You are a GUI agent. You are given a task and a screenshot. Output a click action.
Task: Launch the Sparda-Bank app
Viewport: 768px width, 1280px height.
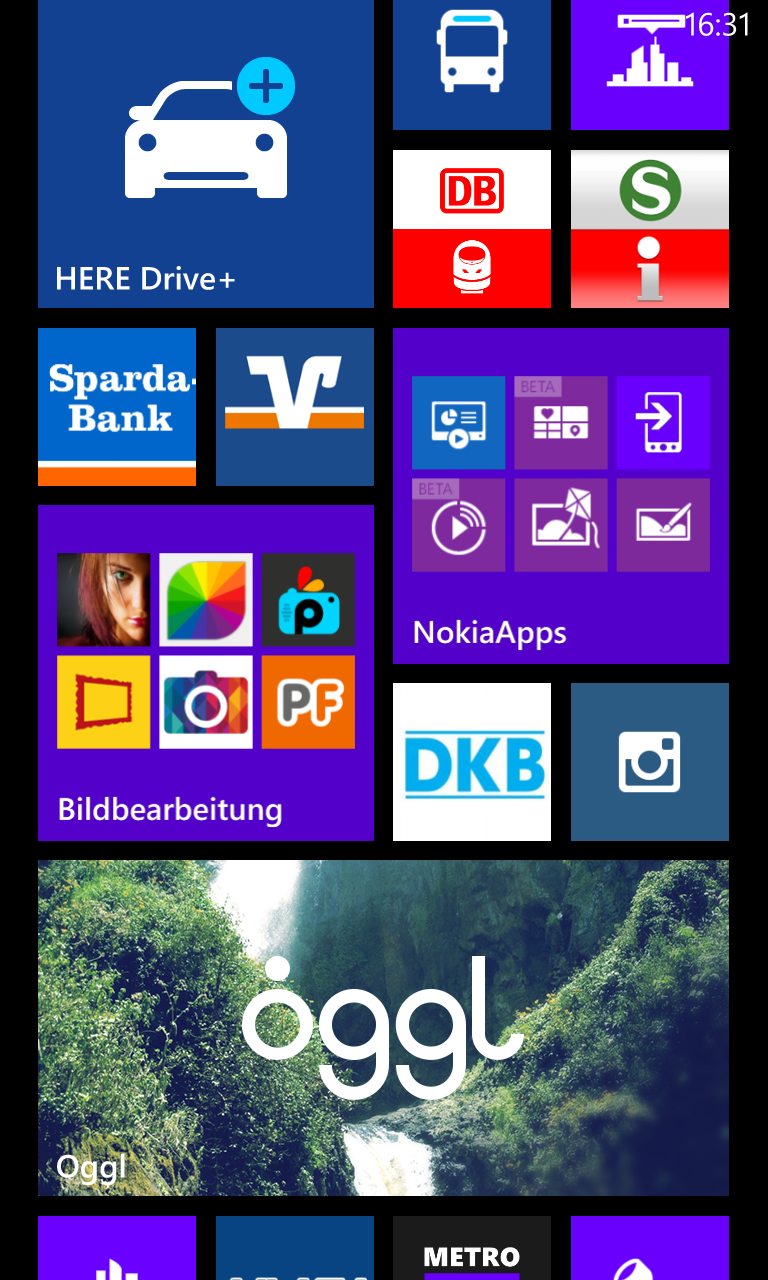[x=117, y=407]
